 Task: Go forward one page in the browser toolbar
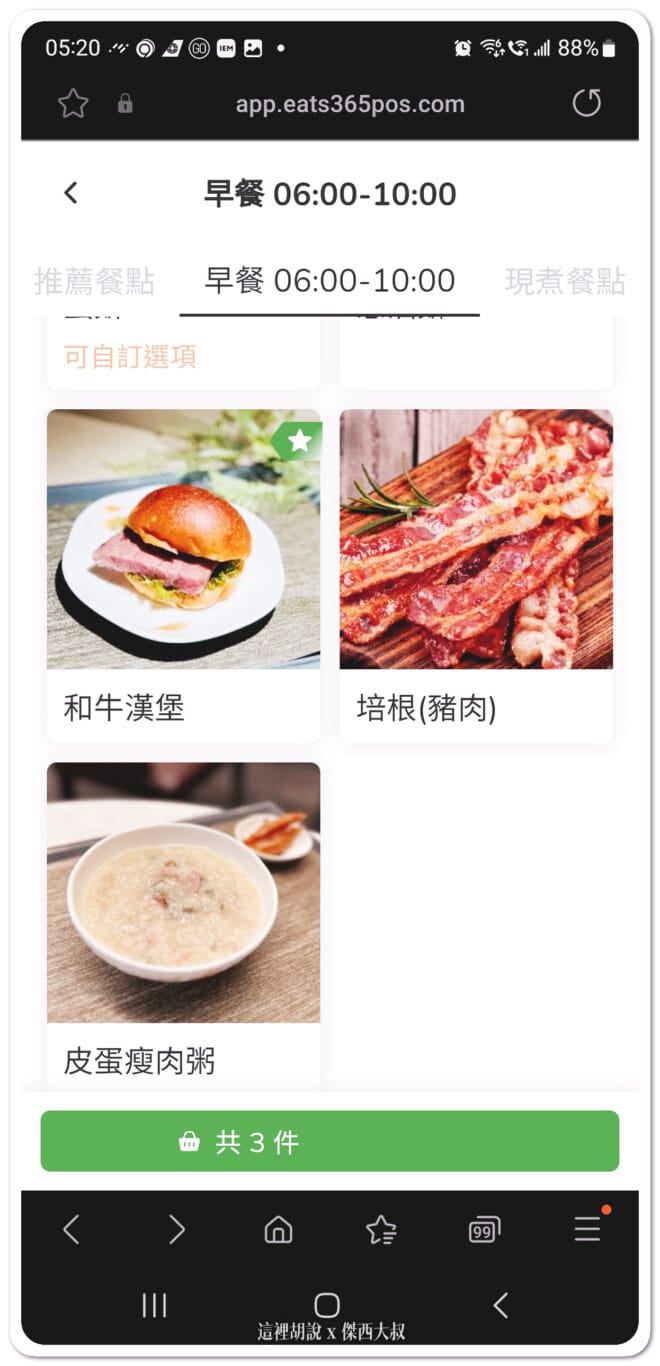click(176, 1229)
